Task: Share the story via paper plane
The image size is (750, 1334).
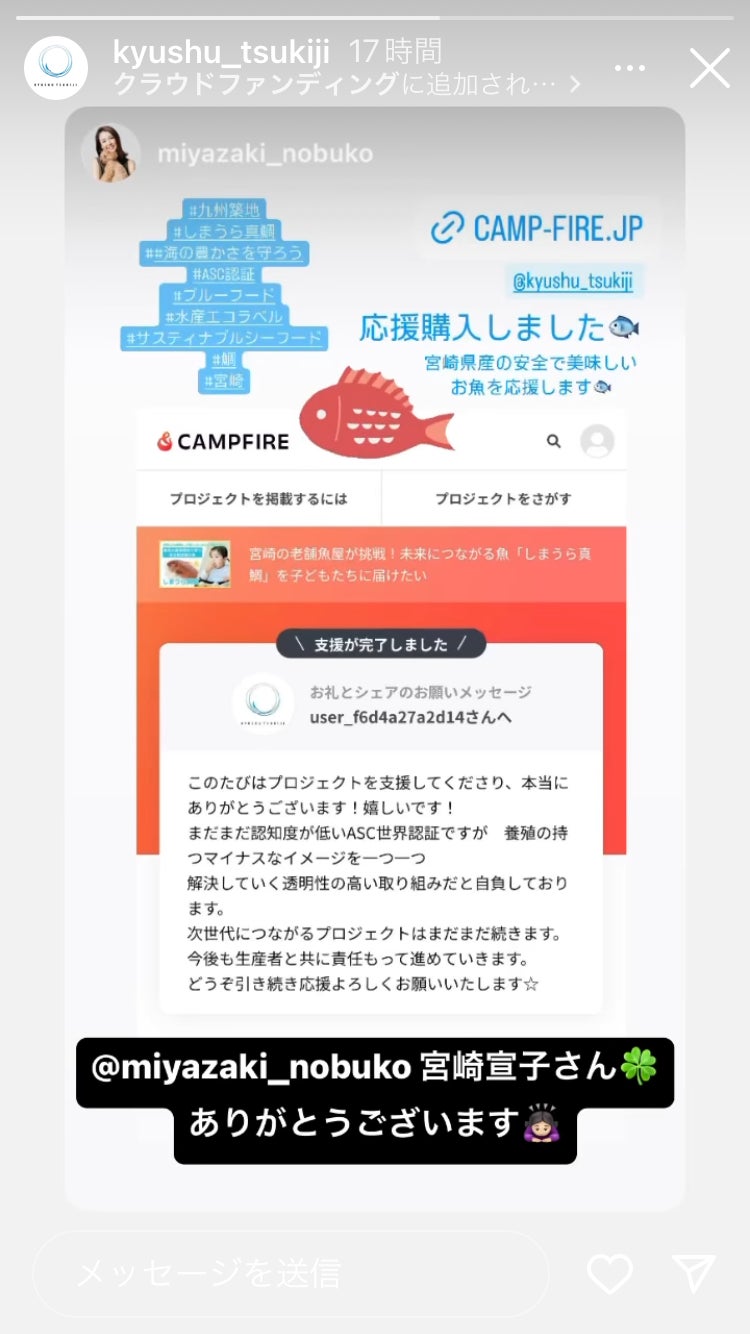Action: point(694,1273)
